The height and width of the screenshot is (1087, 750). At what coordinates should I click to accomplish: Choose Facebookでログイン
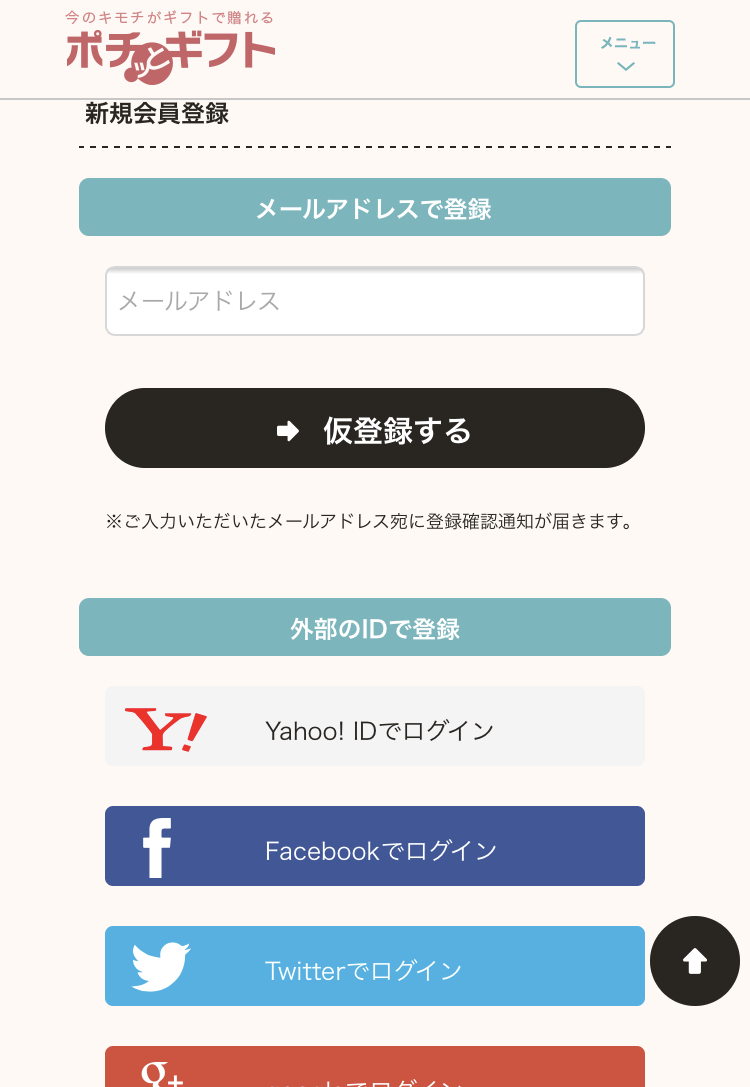[x=374, y=847]
